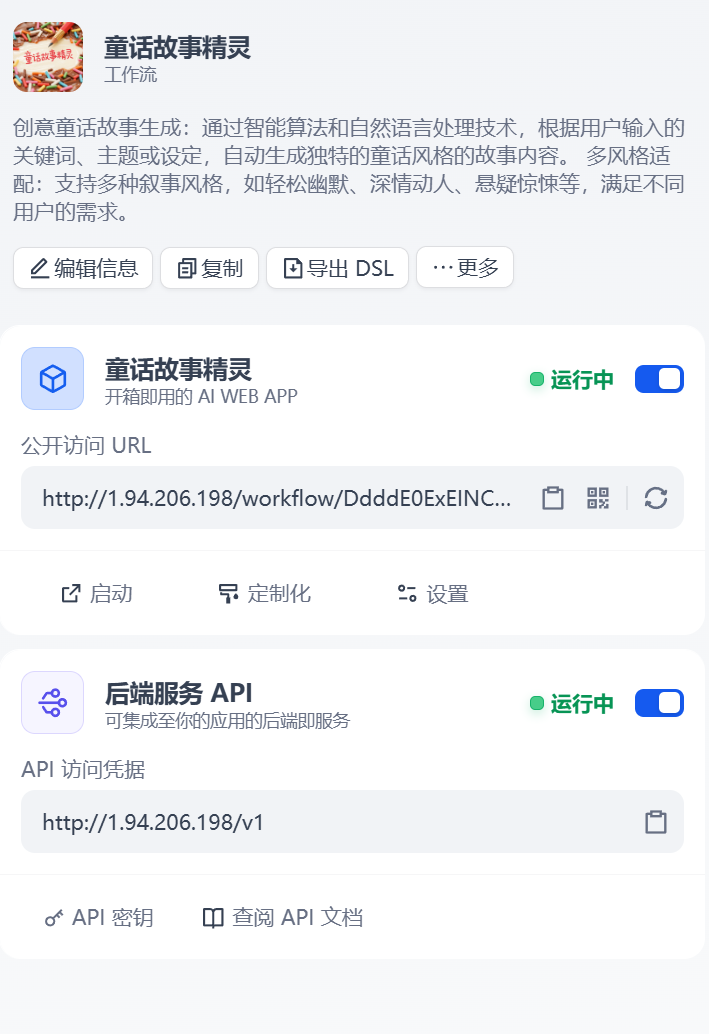Toggle the 童话故事精灵 web app switch
The height and width of the screenshot is (1034, 709).
659,379
